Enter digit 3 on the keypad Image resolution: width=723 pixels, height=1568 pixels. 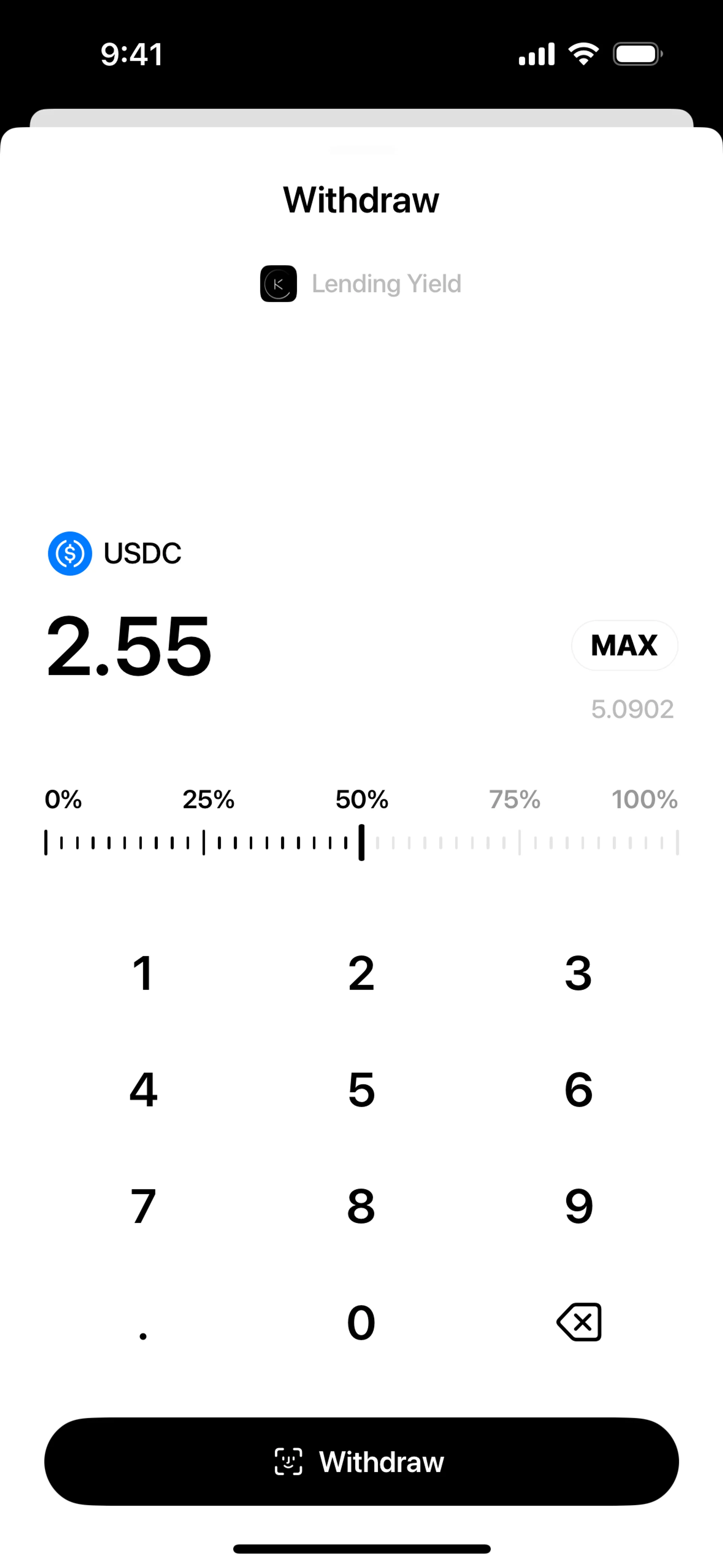point(578,973)
